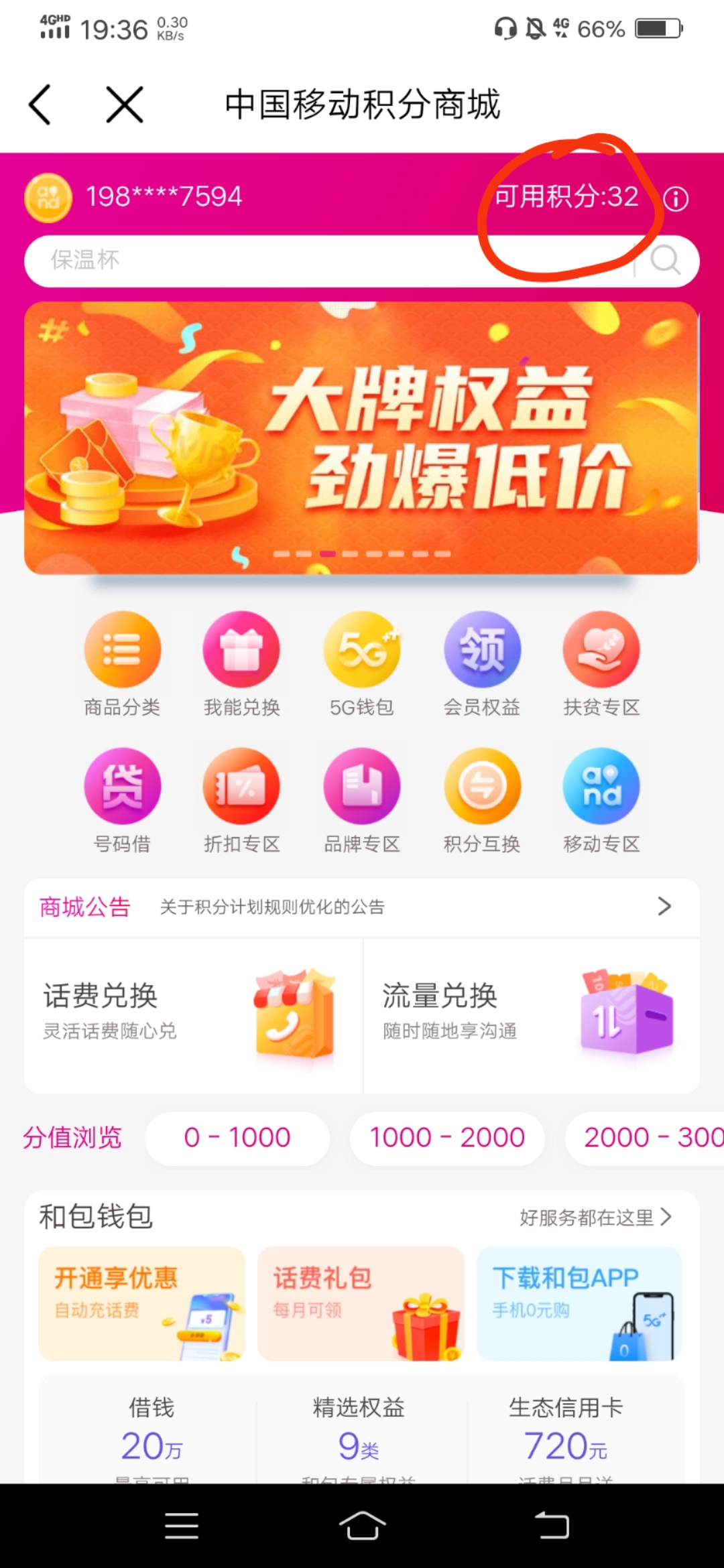
Task: Select the 0 - 1000 points range
Action: (237, 1138)
